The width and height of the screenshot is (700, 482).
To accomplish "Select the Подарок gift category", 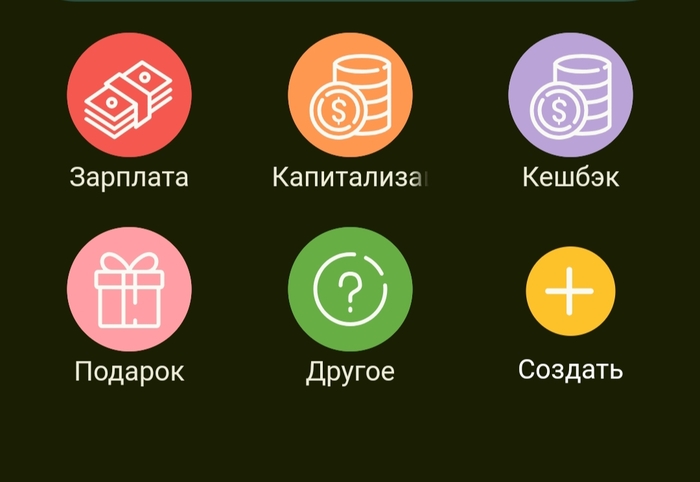I will tap(129, 287).
